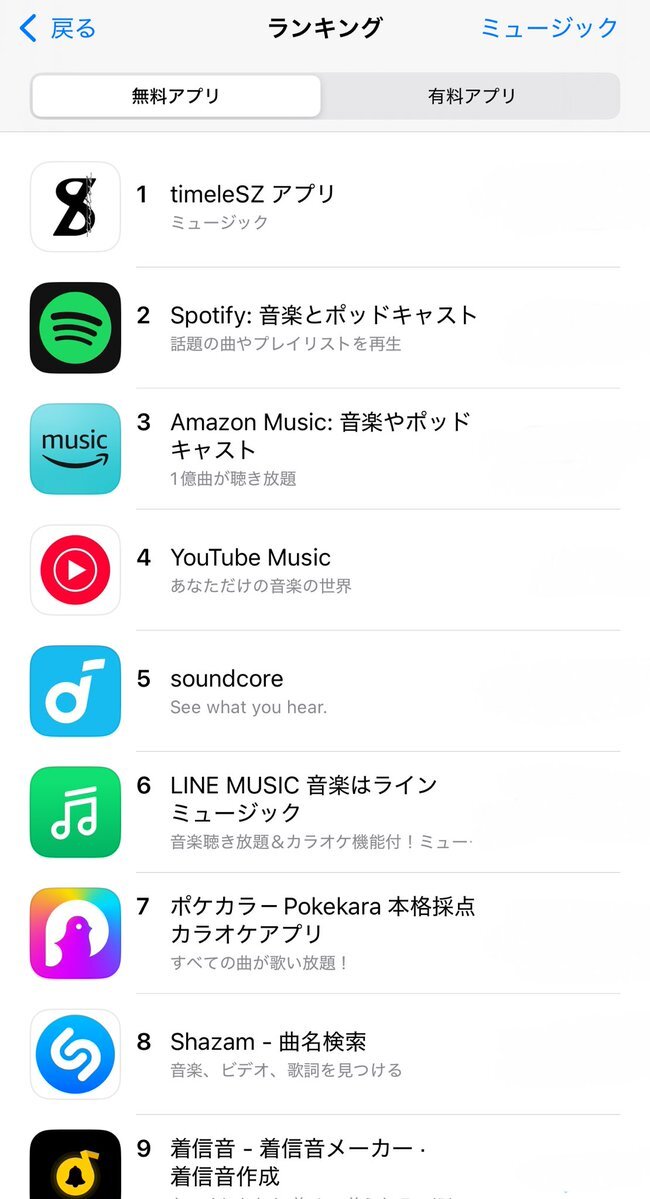The width and height of the screenshot is (650, 1199).
Task: Open the Spotify app listing
Action: pos(325,327)
